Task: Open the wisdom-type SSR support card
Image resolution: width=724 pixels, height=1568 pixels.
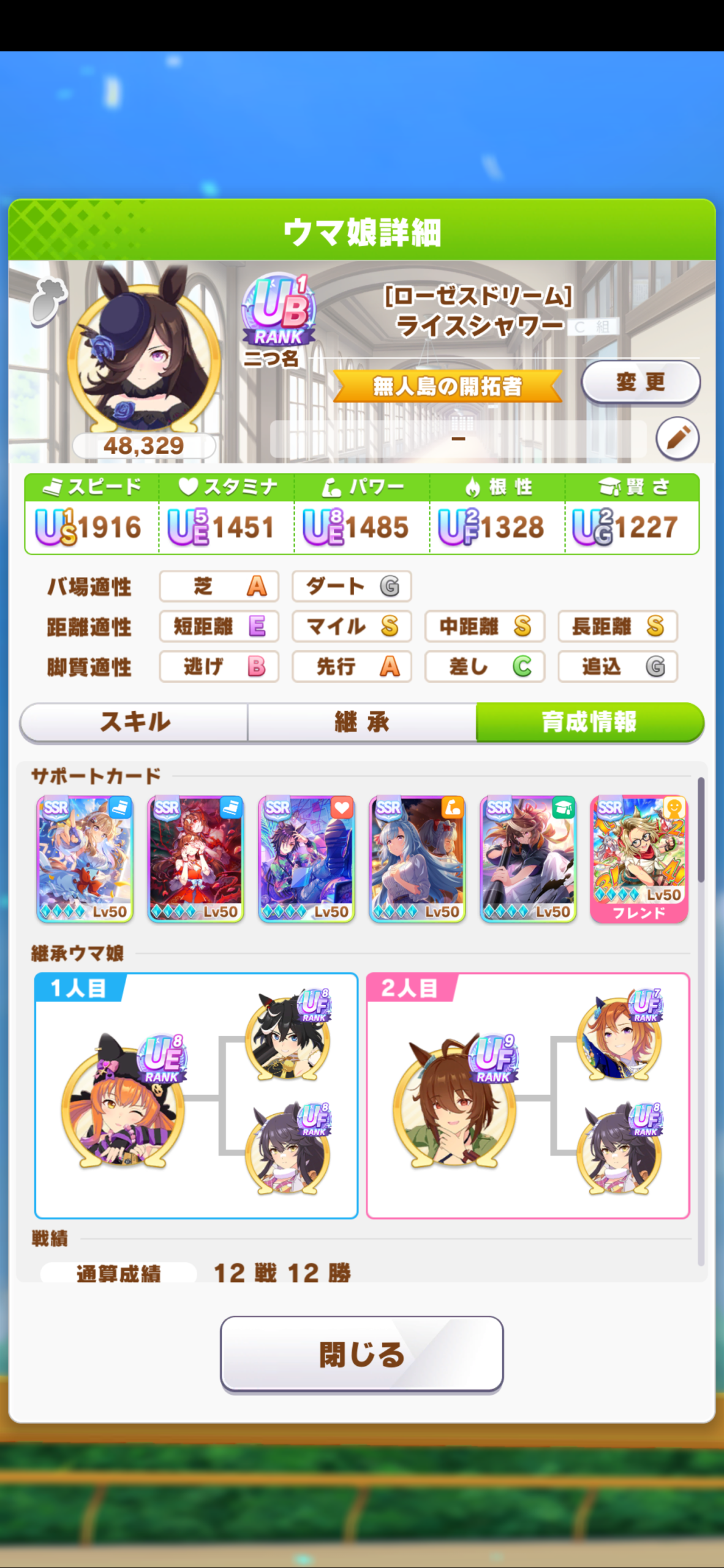Action: coord(528,859)
